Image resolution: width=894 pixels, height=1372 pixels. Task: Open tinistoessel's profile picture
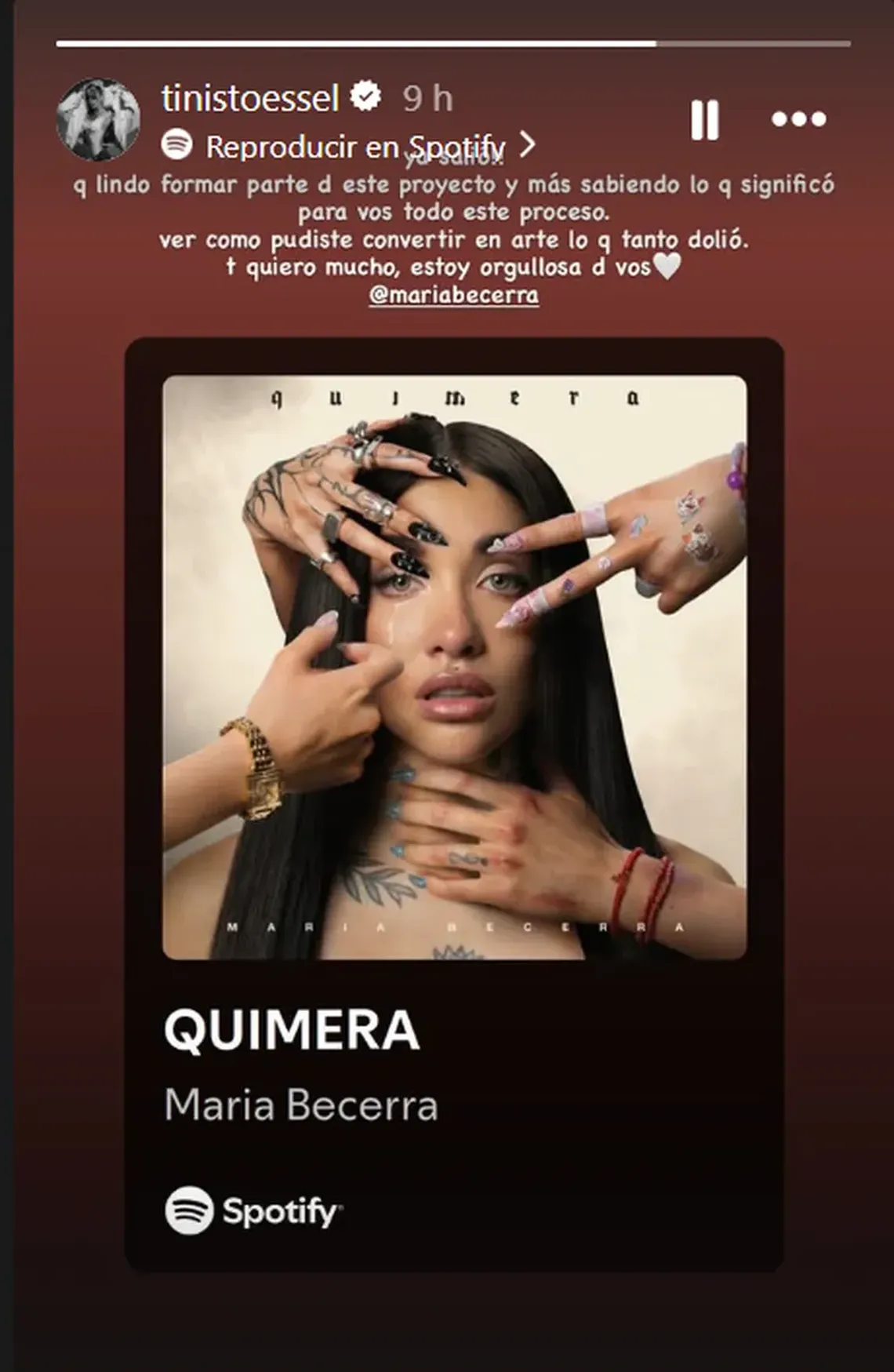click(x=99, y=119)
